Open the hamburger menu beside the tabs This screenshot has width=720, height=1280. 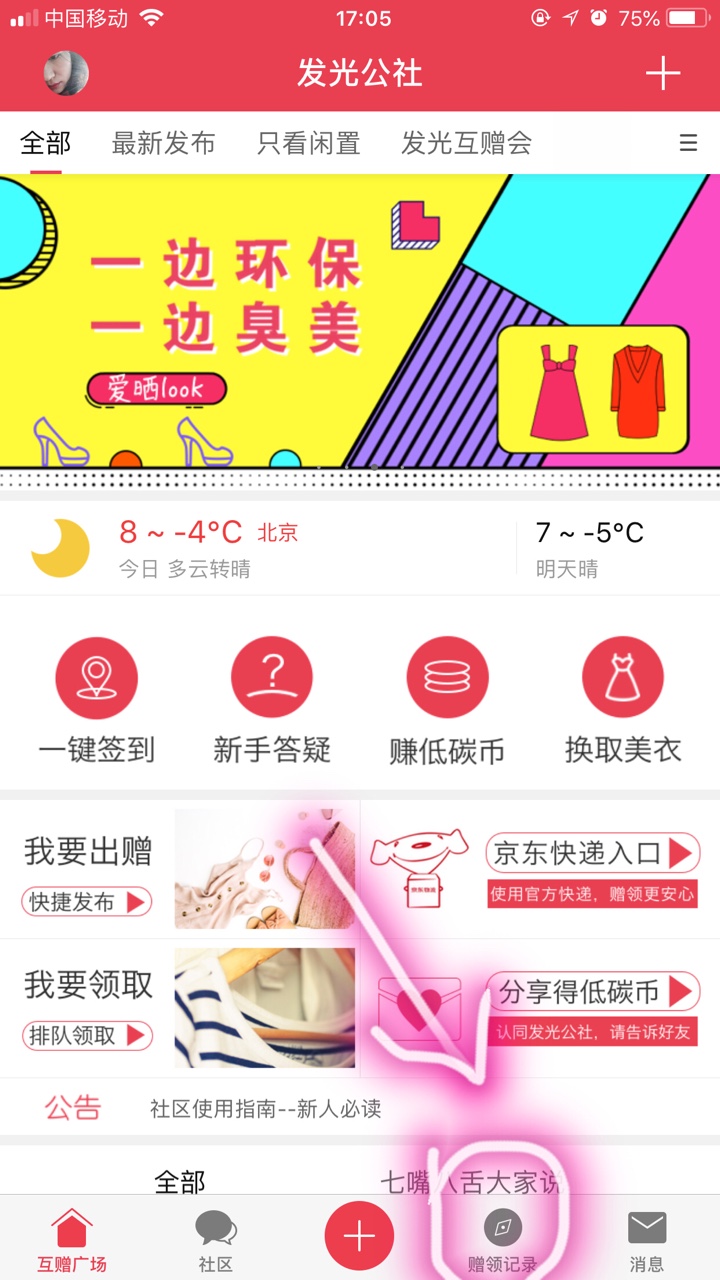[688, 143]
